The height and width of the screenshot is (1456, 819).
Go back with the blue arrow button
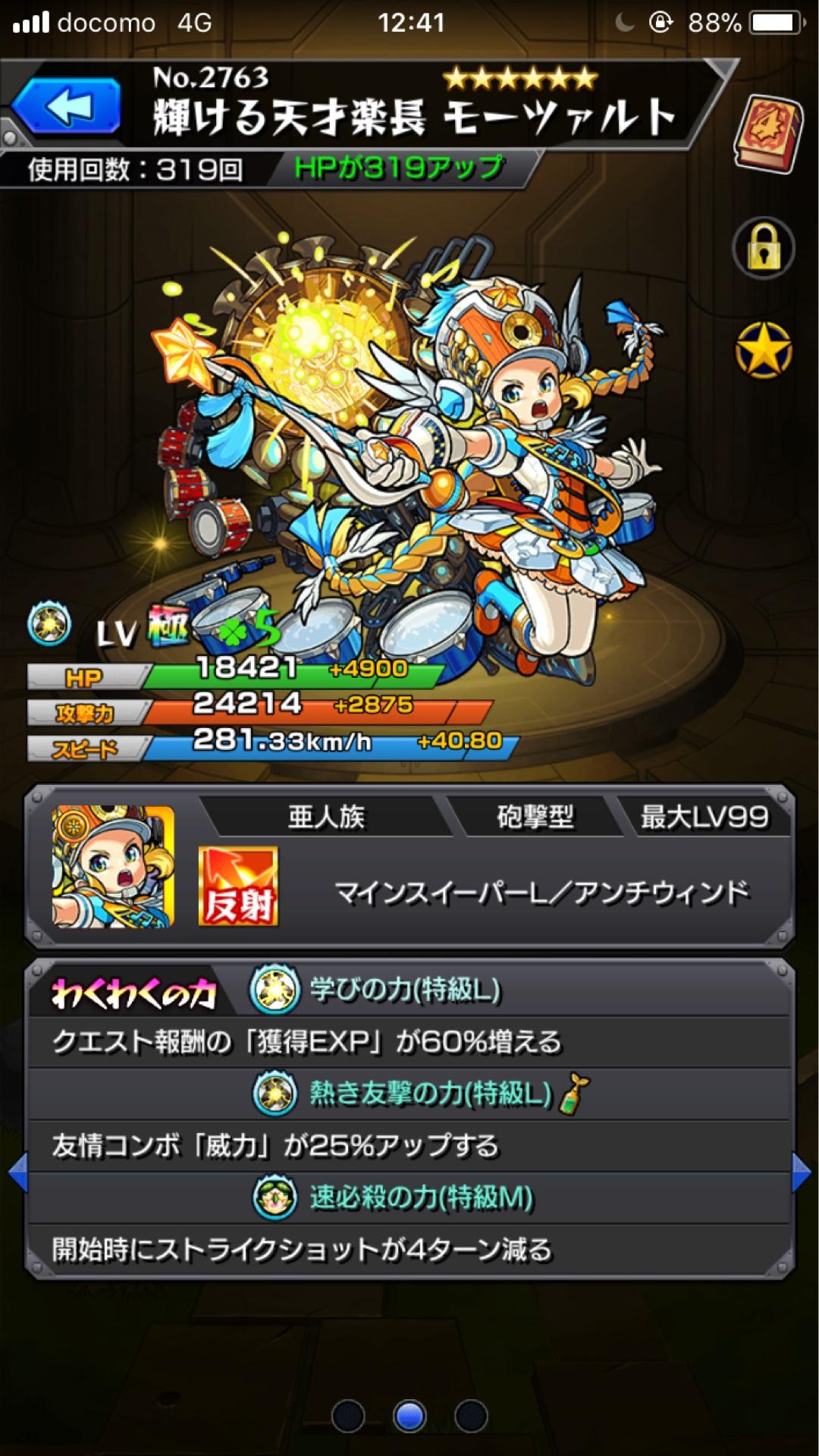point(67,108)
